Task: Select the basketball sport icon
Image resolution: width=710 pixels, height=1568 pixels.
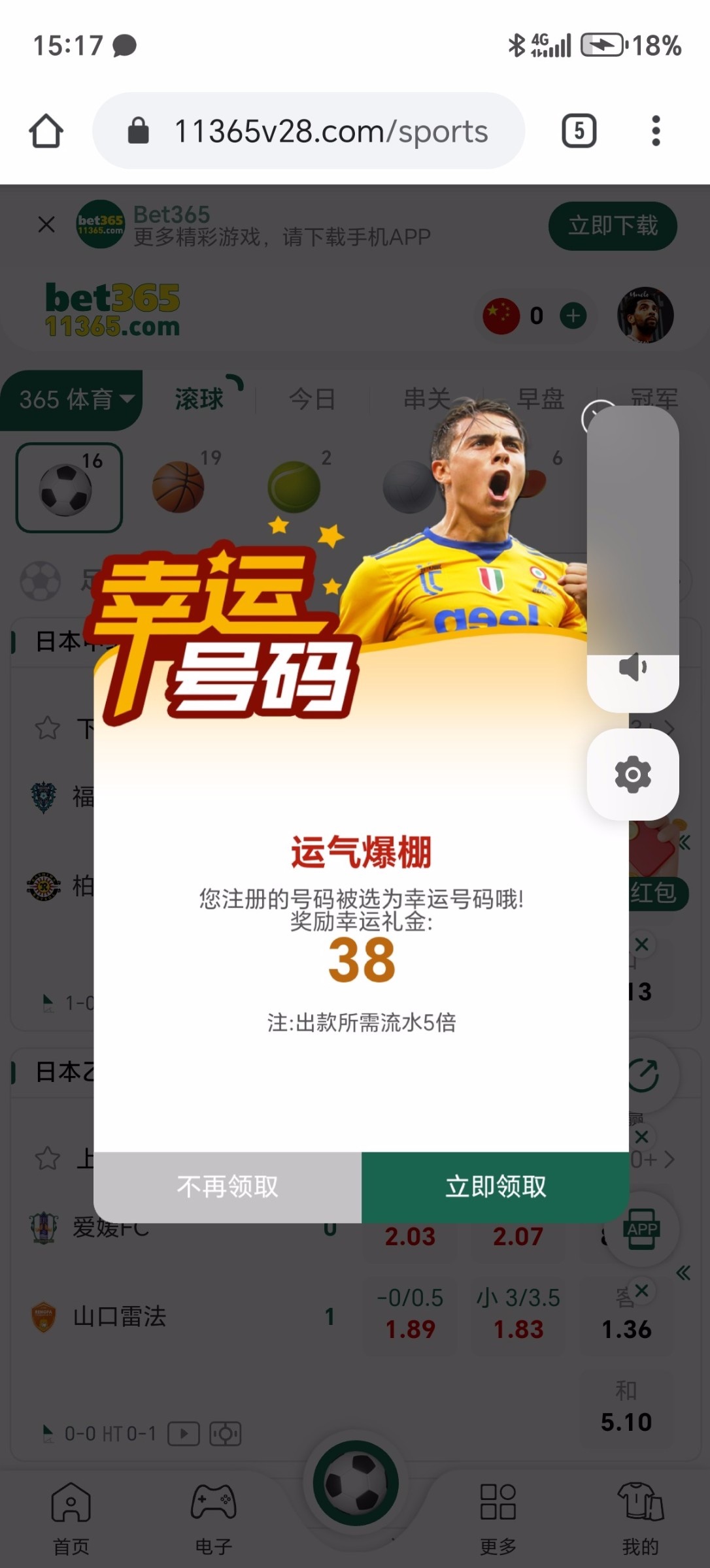Action: pyautogui.click(x=178, y=487)
